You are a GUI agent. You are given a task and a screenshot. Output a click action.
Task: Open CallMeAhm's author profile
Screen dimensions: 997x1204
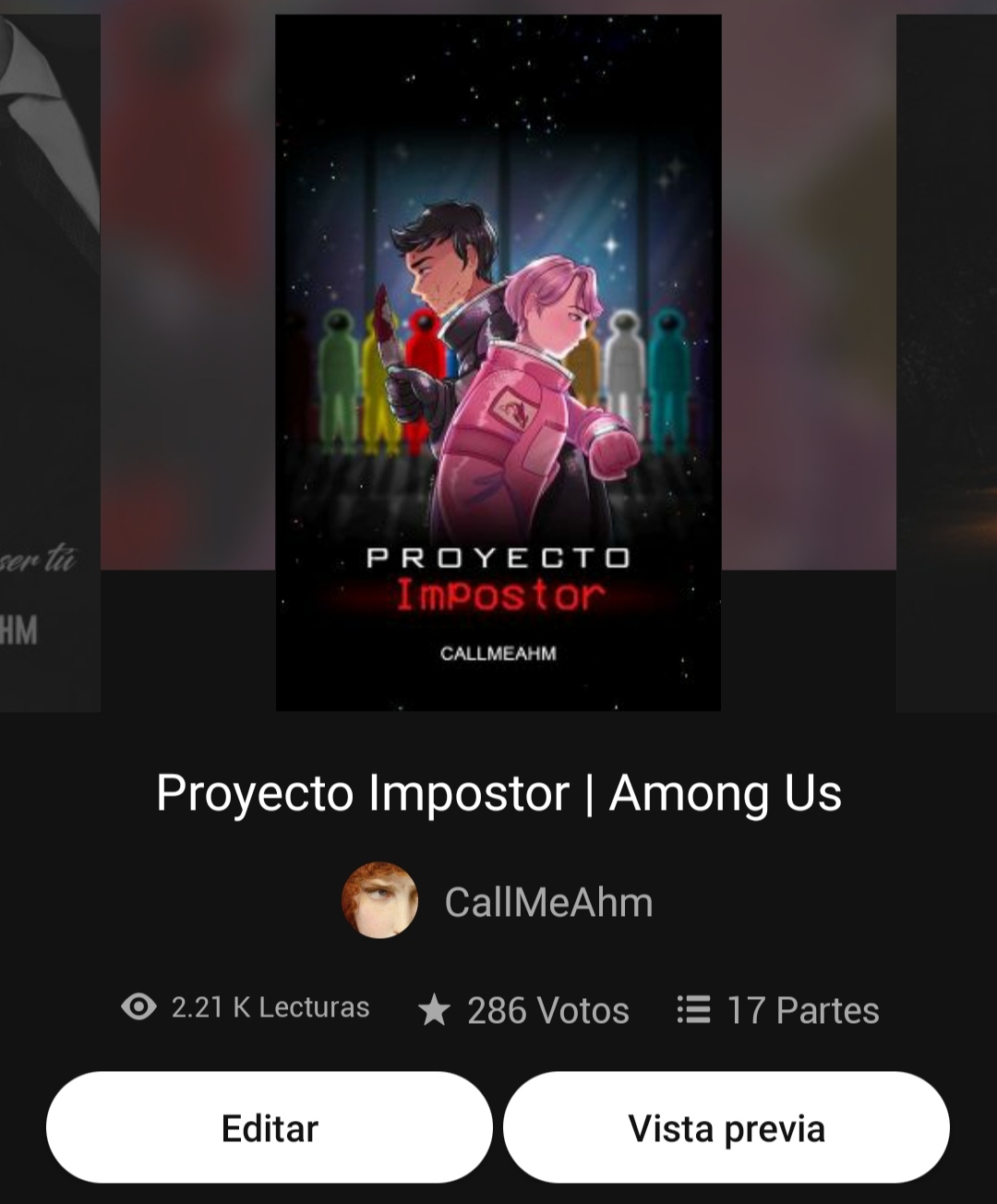coord(498,901)
